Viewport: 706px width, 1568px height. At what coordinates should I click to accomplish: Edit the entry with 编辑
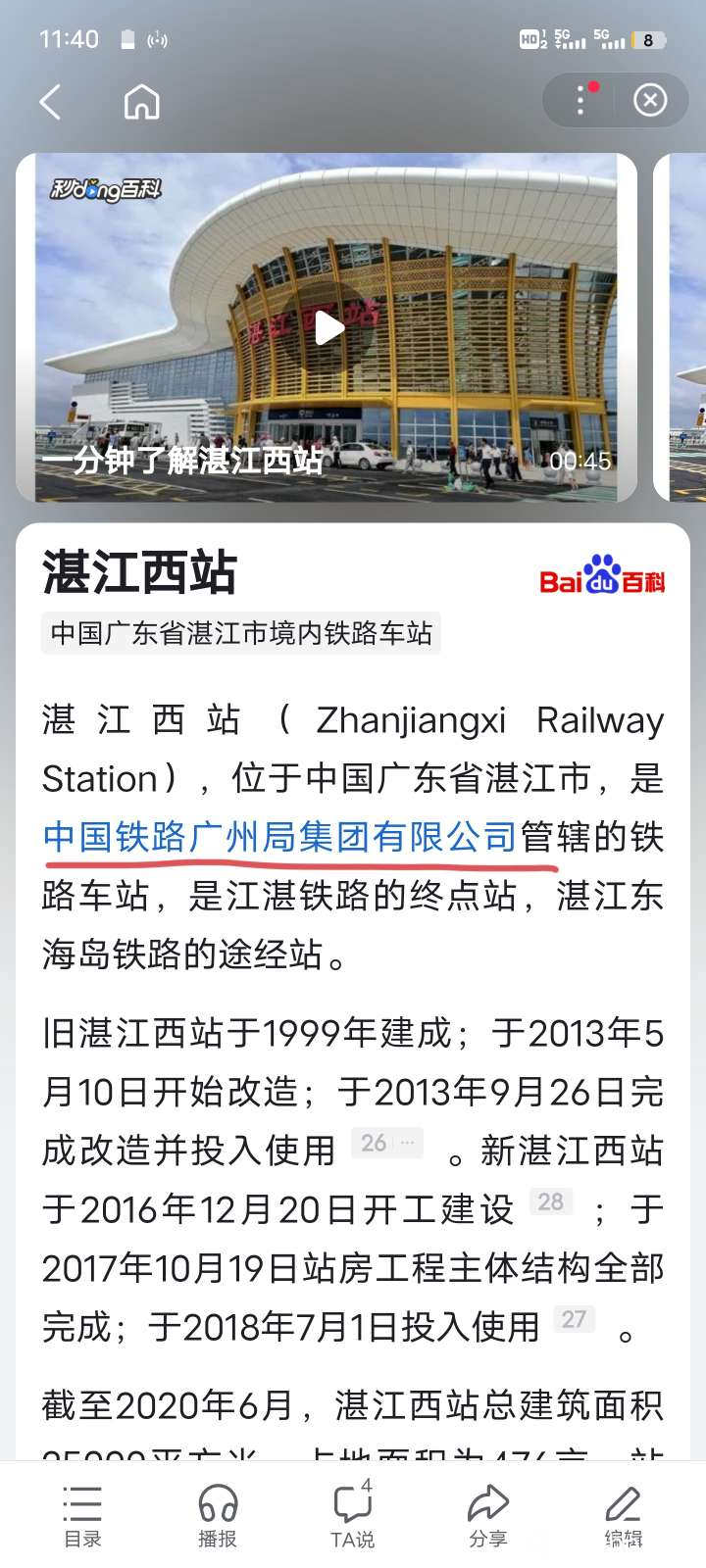pos(623,1515)
